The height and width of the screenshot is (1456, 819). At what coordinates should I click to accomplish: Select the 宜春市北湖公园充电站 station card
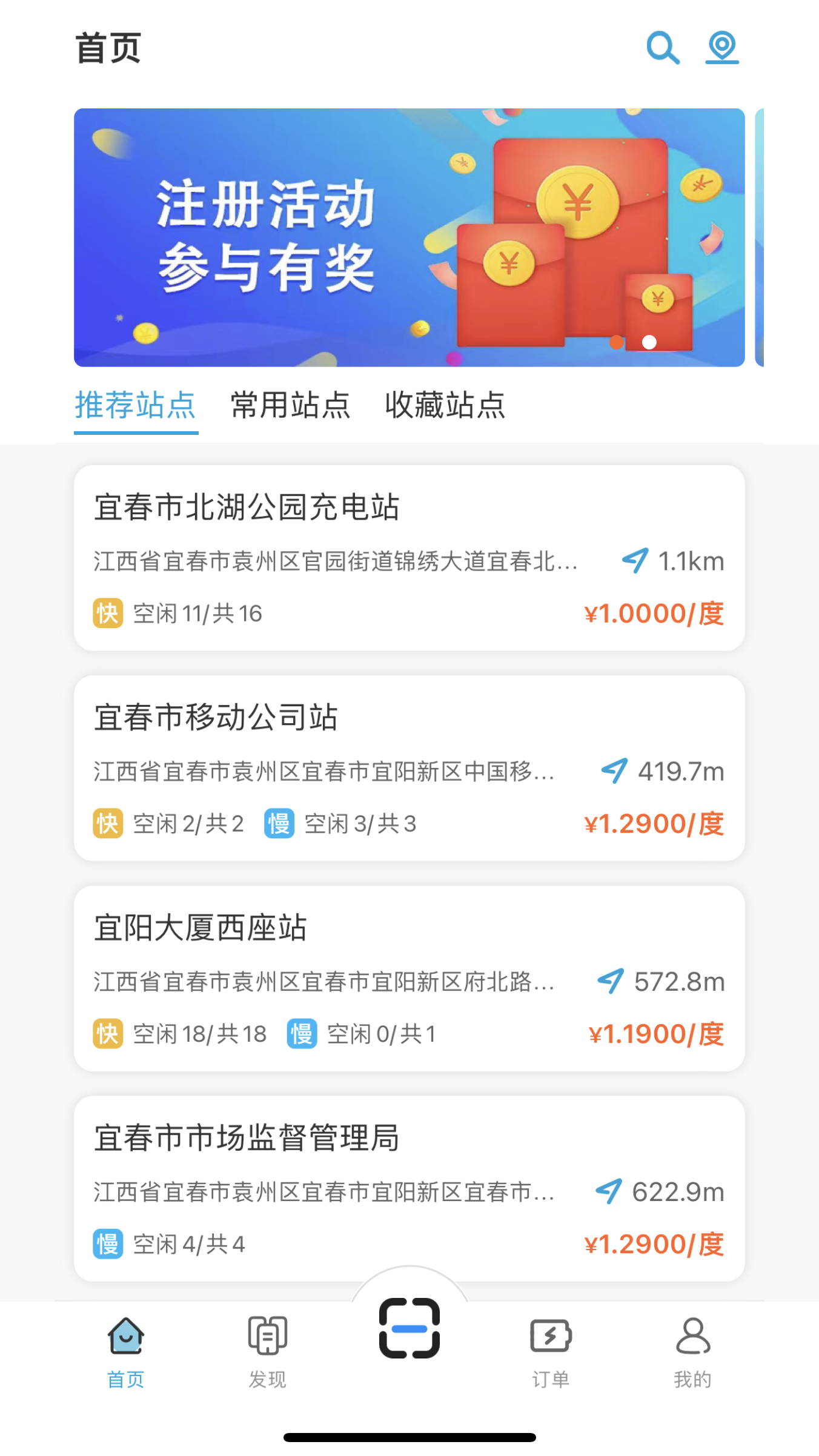[x=409, y=557]
